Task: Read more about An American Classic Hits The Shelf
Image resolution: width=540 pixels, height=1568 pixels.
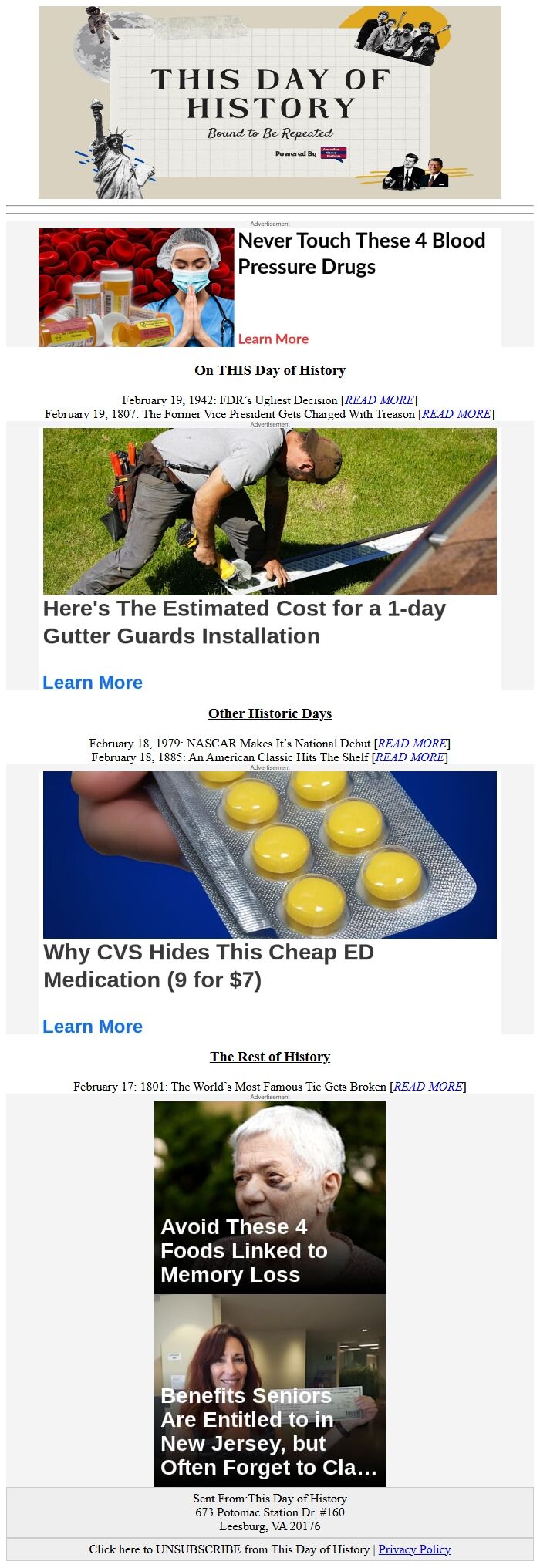Action: (410, 757)
